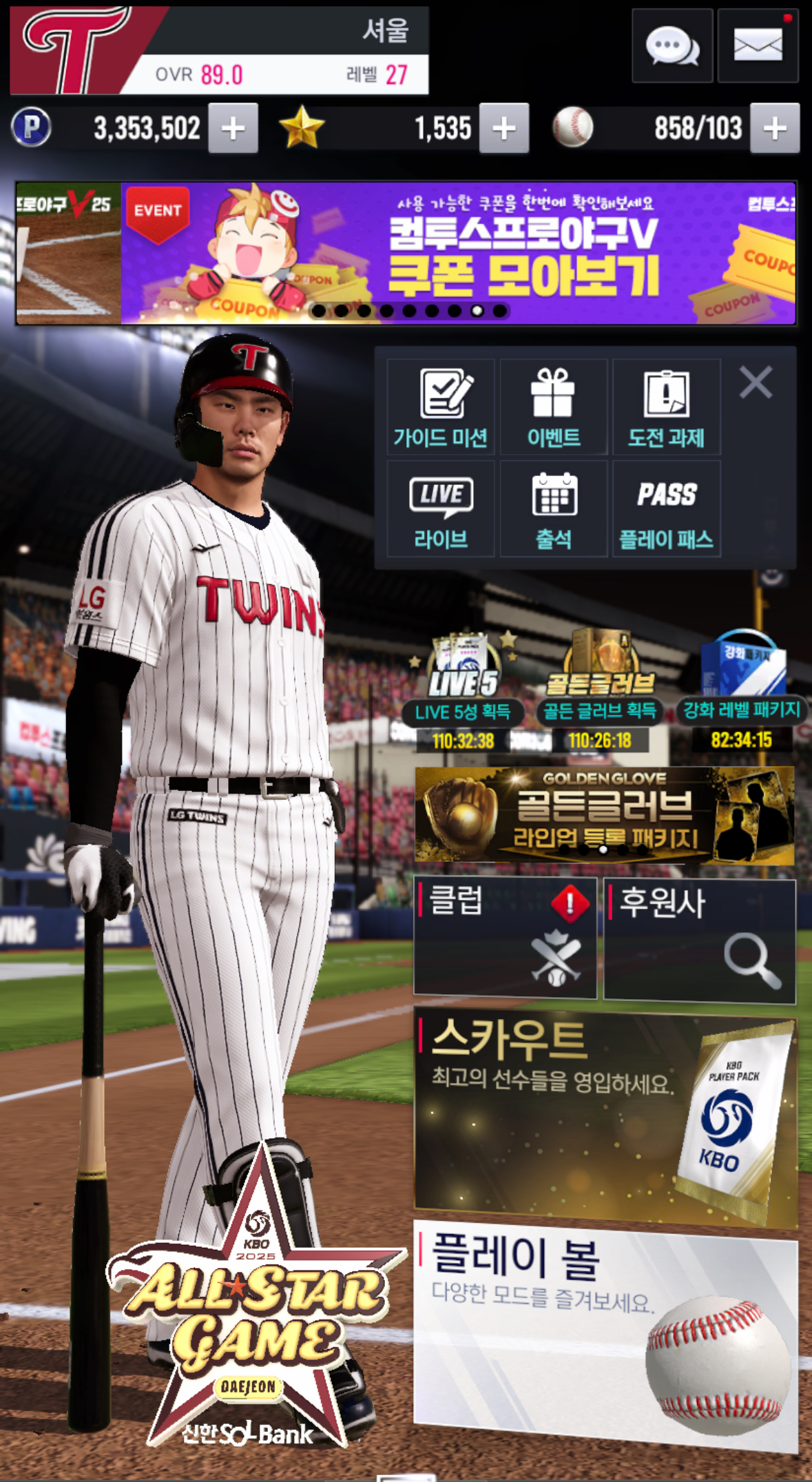
Task: Open the 라이브 LIVE menu
Action: (x=441, y=509)
